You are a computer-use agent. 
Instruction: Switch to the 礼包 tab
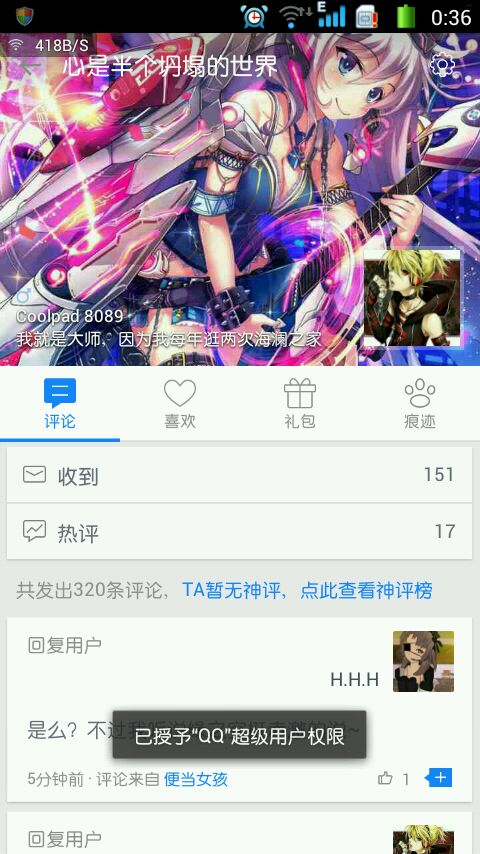(x=300, y=403)
